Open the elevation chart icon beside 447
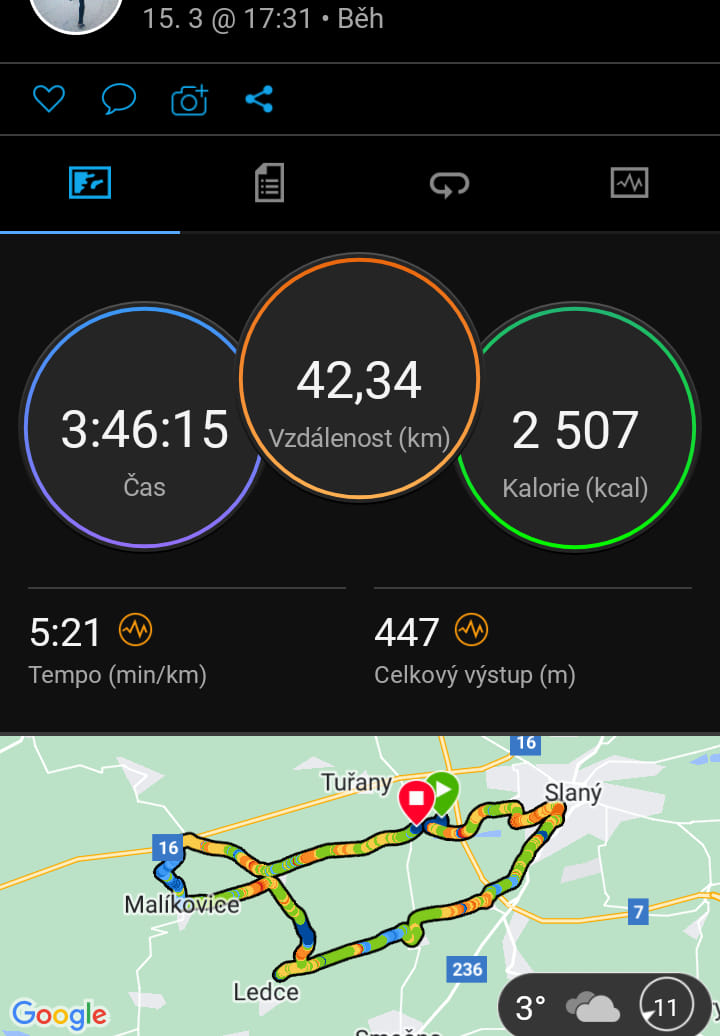The height and width of the screenshot is (1036, 720). pos(471,631)
